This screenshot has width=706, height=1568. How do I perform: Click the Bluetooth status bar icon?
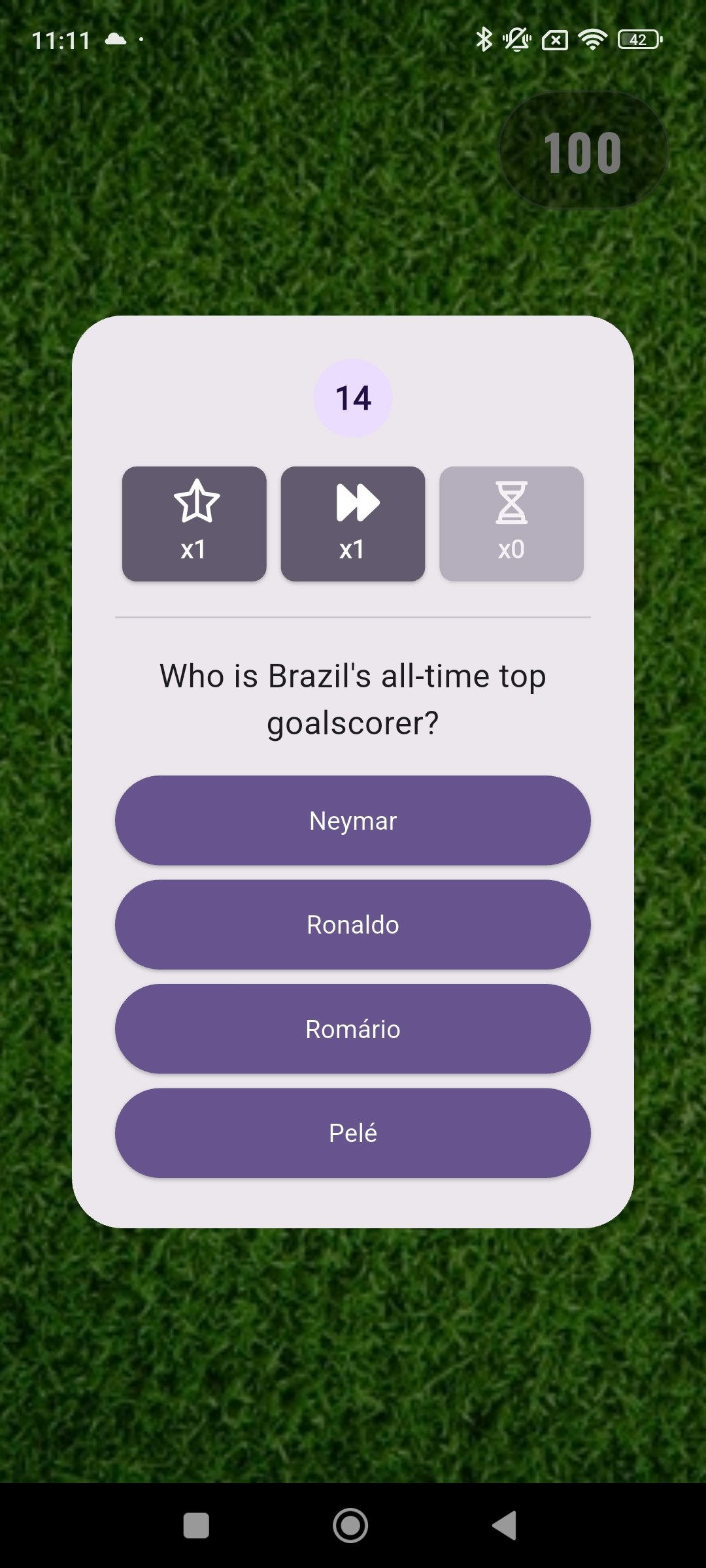point(484,39)
